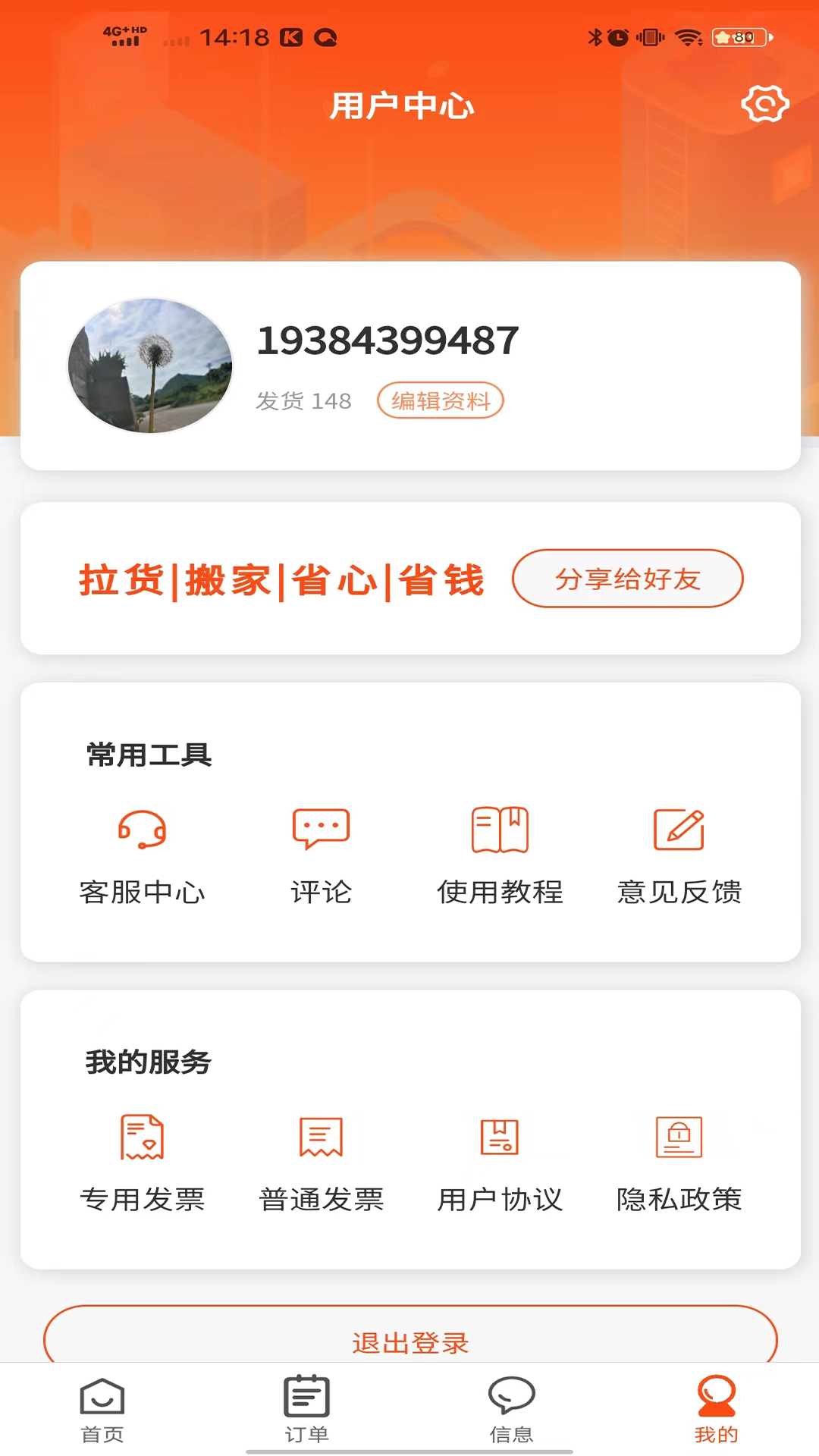Open the 专用发票 special invoice icon
819x1456 pixels.
tap(144, 1137)
